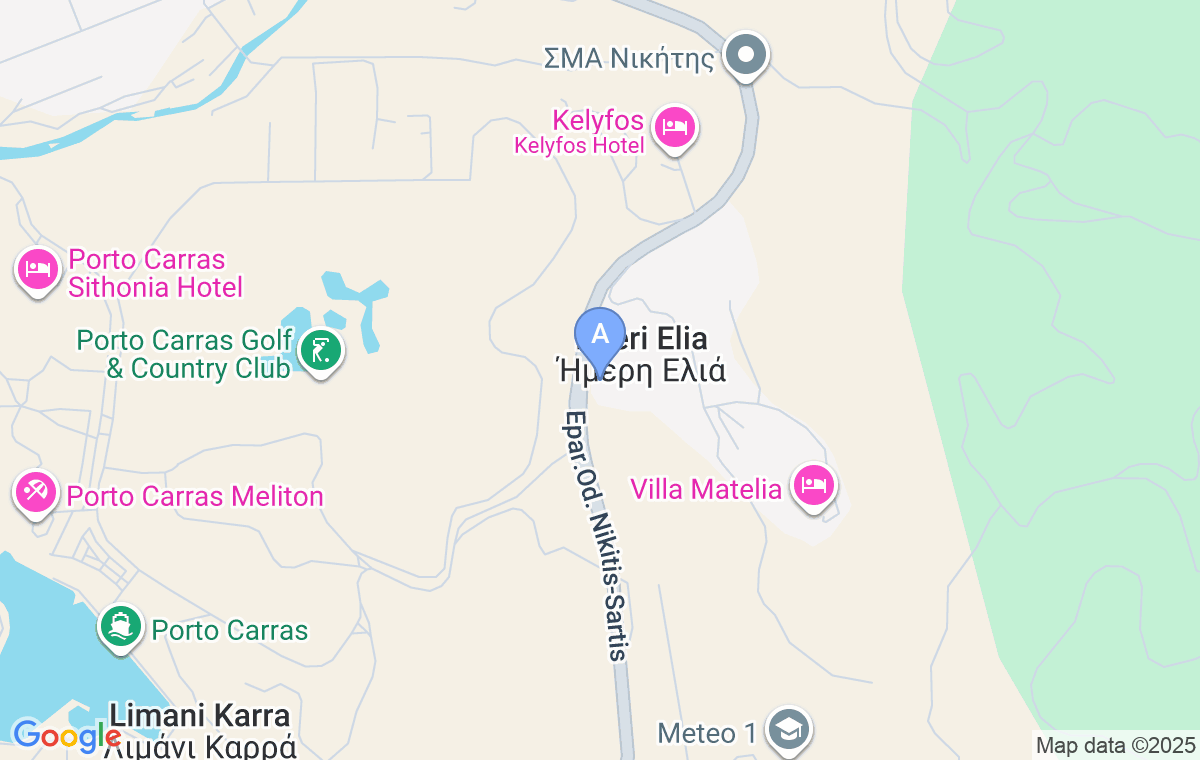
Task: Open Porto Carras Sithonia Hotel marker
Action: tap(38, 270)
